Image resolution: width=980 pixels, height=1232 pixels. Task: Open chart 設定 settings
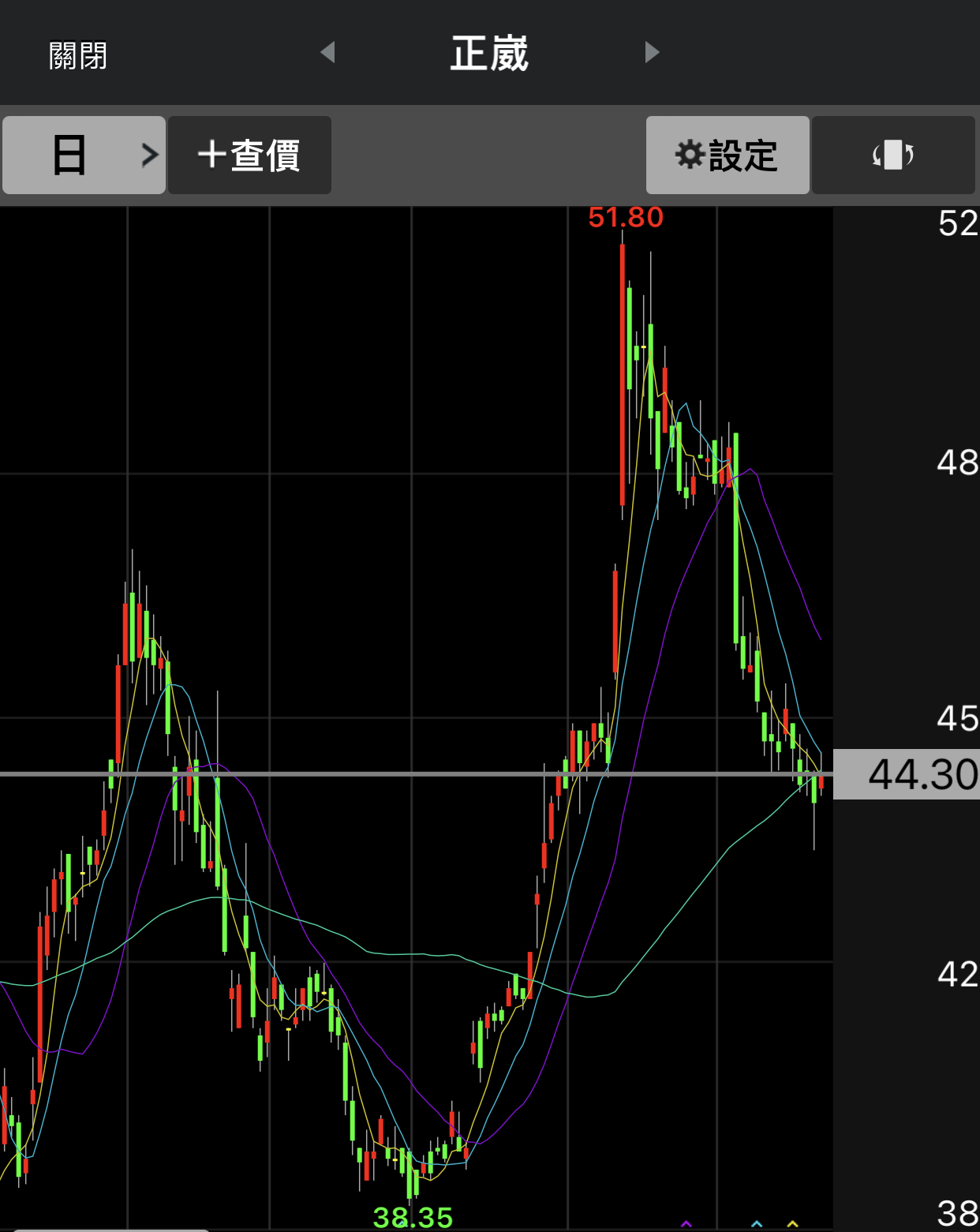pyautogui.click(x=727, y=155)
